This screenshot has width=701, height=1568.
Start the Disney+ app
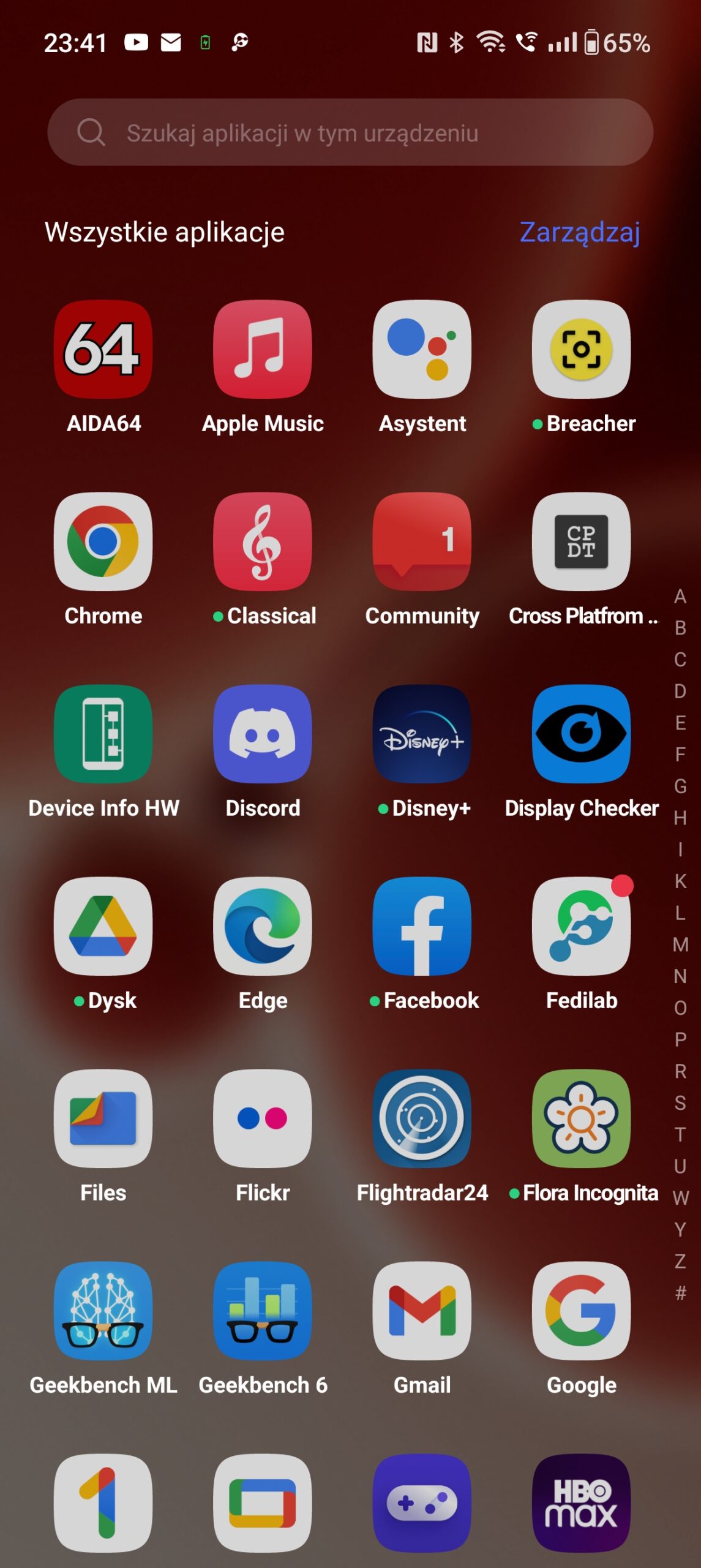[x=422, y=734]
